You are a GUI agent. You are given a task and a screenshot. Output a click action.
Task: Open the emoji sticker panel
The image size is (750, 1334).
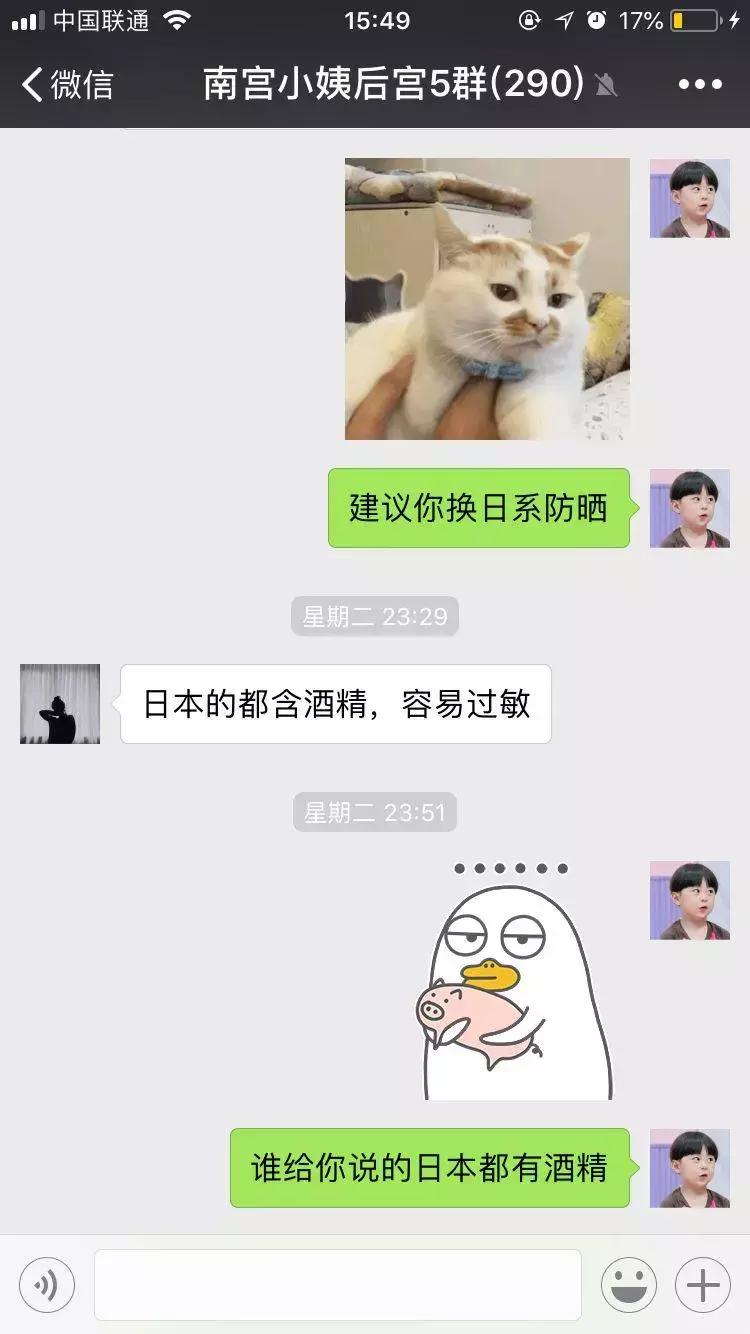(x=629, y=1285)
